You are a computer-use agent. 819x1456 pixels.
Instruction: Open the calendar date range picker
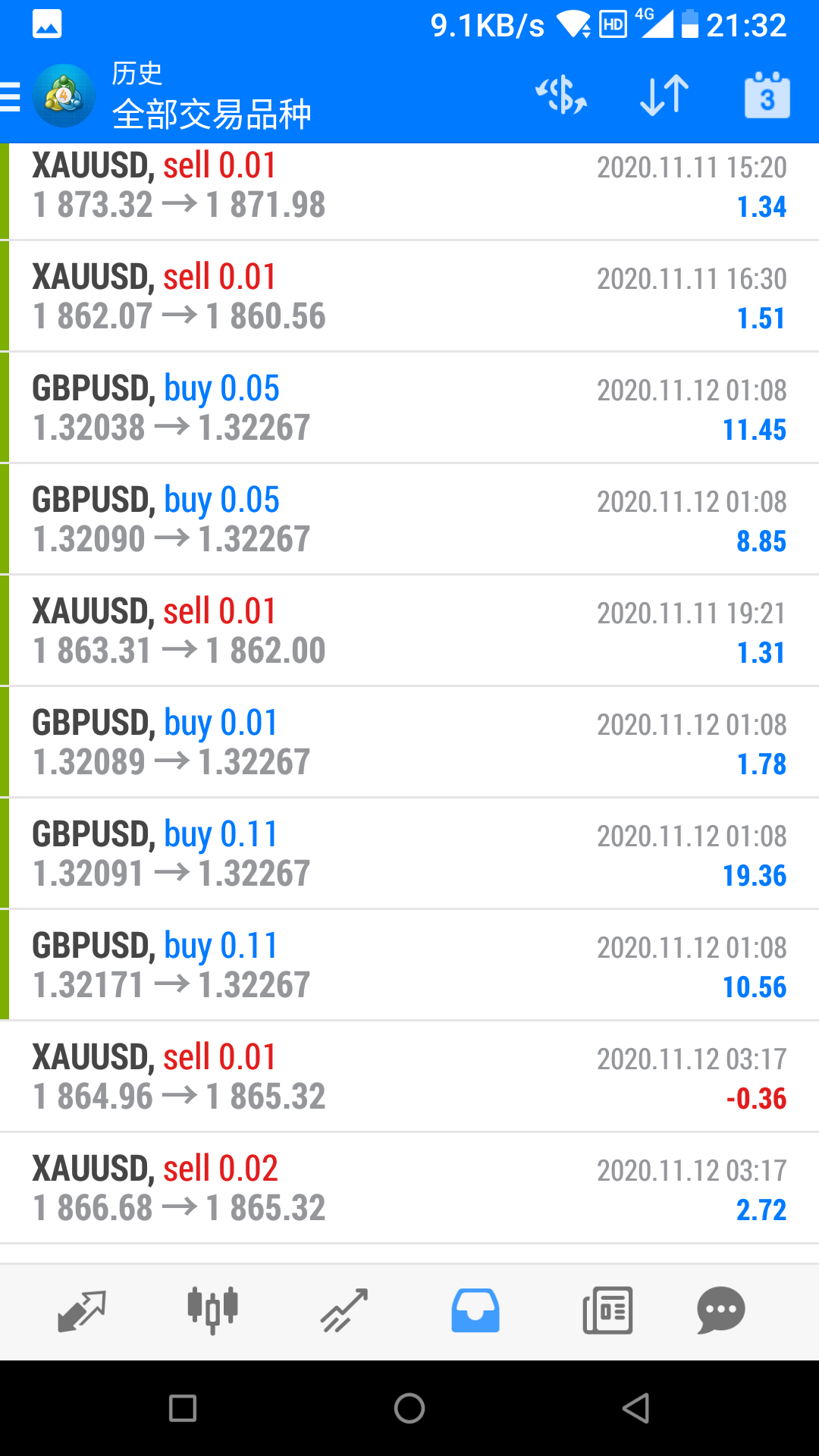tap(767, 96)
